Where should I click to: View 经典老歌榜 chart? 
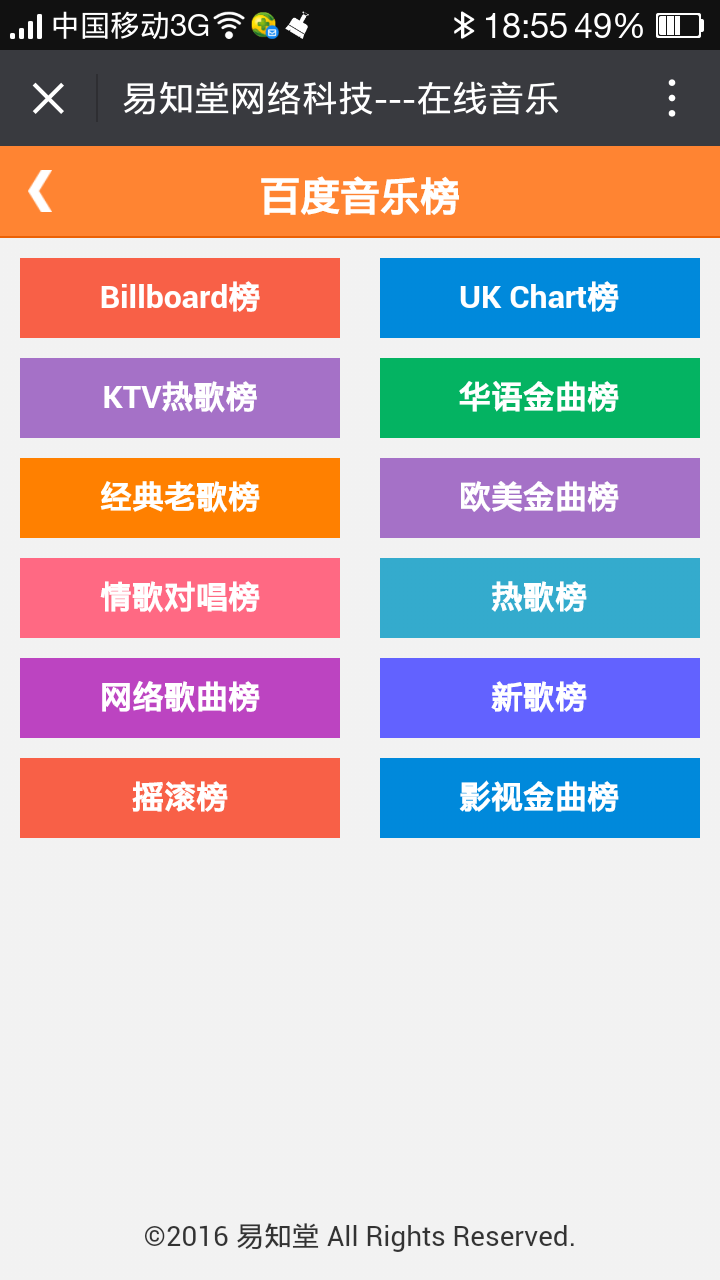coord(180,498)
